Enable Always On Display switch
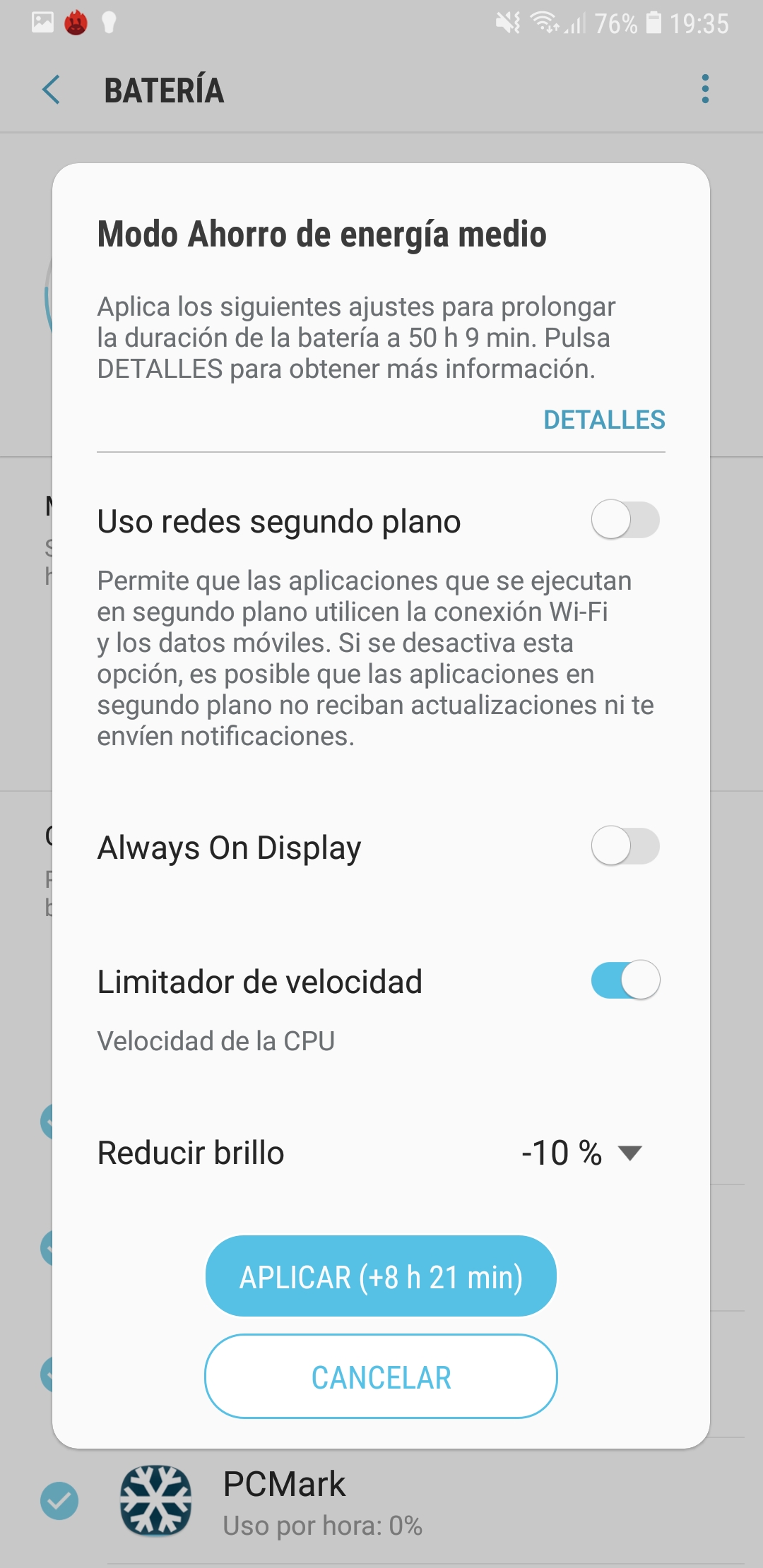 point(625,846)
